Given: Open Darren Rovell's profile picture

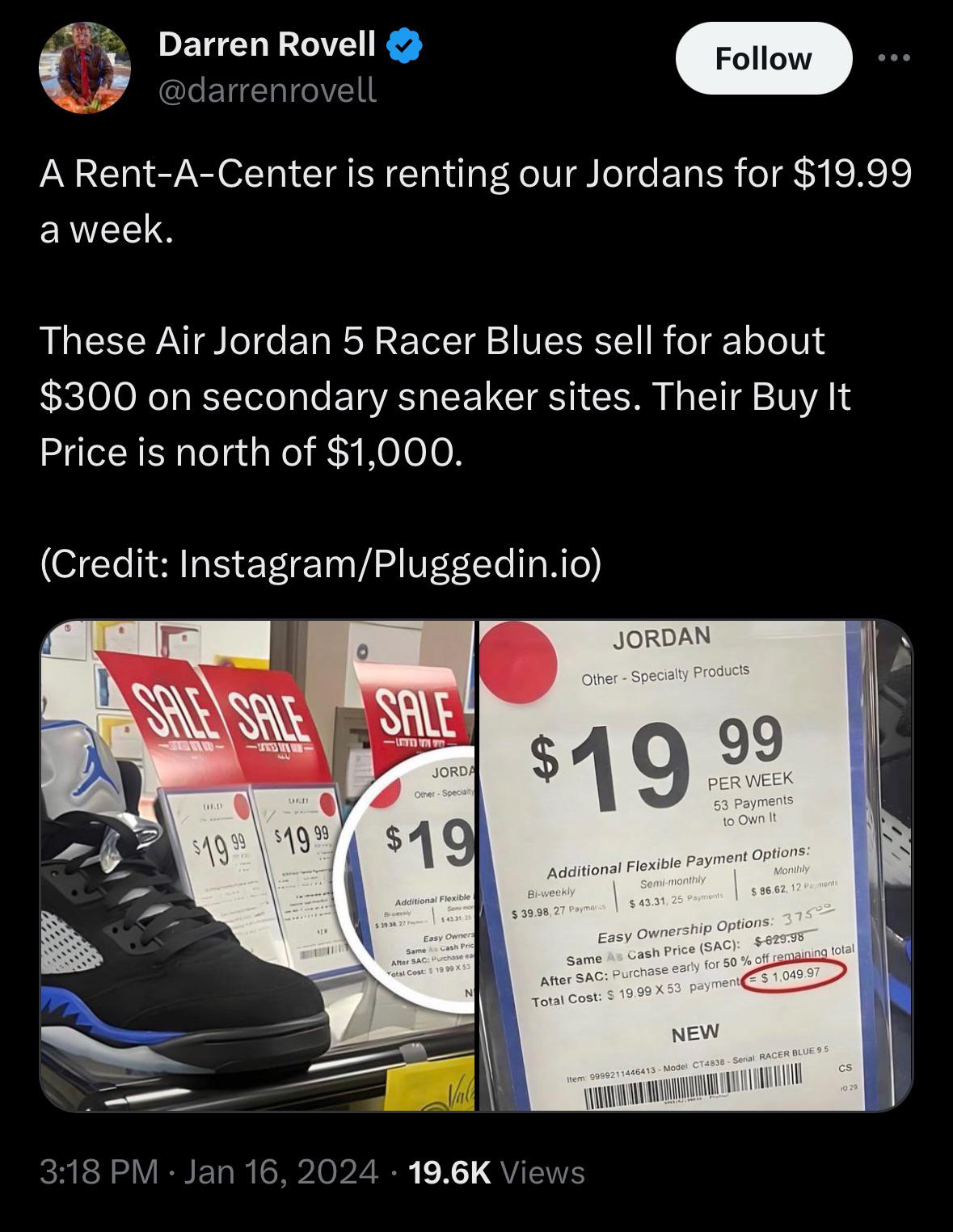Looking at the screenshot, I should 85,68.
